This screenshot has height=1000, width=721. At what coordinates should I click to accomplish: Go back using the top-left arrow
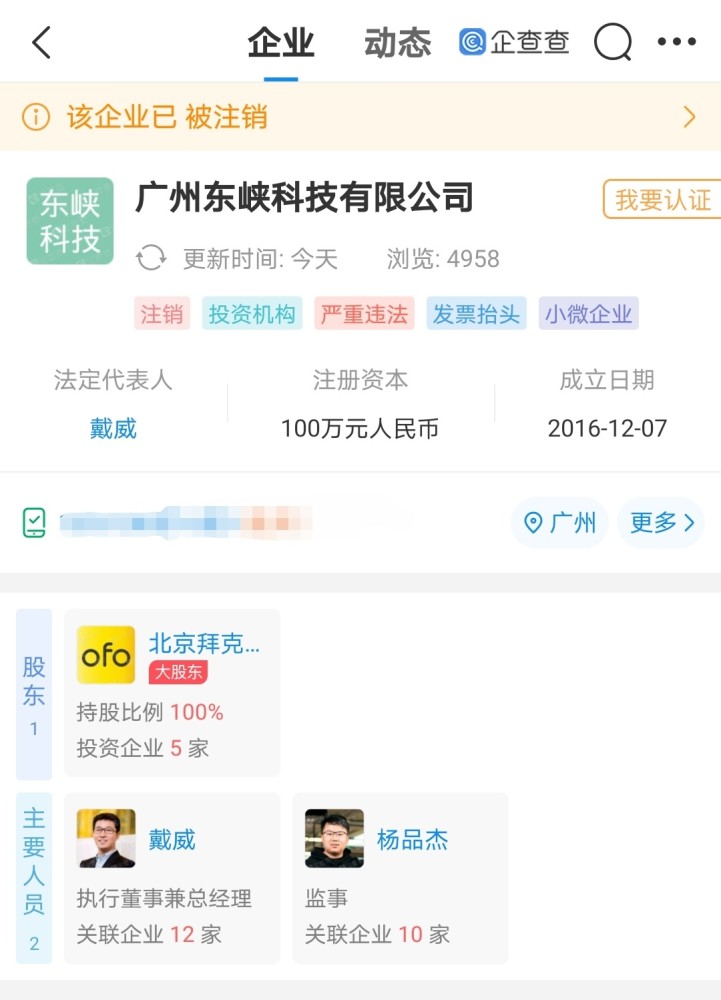[41, 43]
